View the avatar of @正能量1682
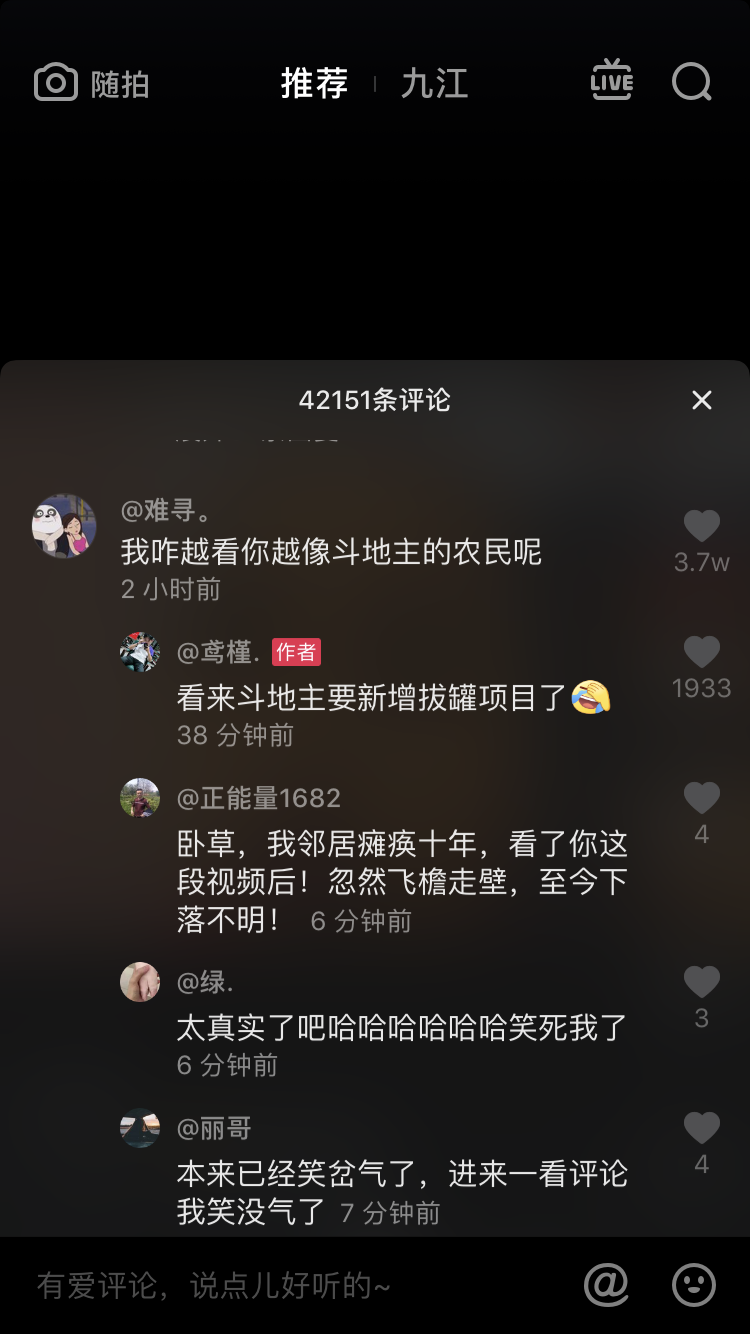 (140, 798)
